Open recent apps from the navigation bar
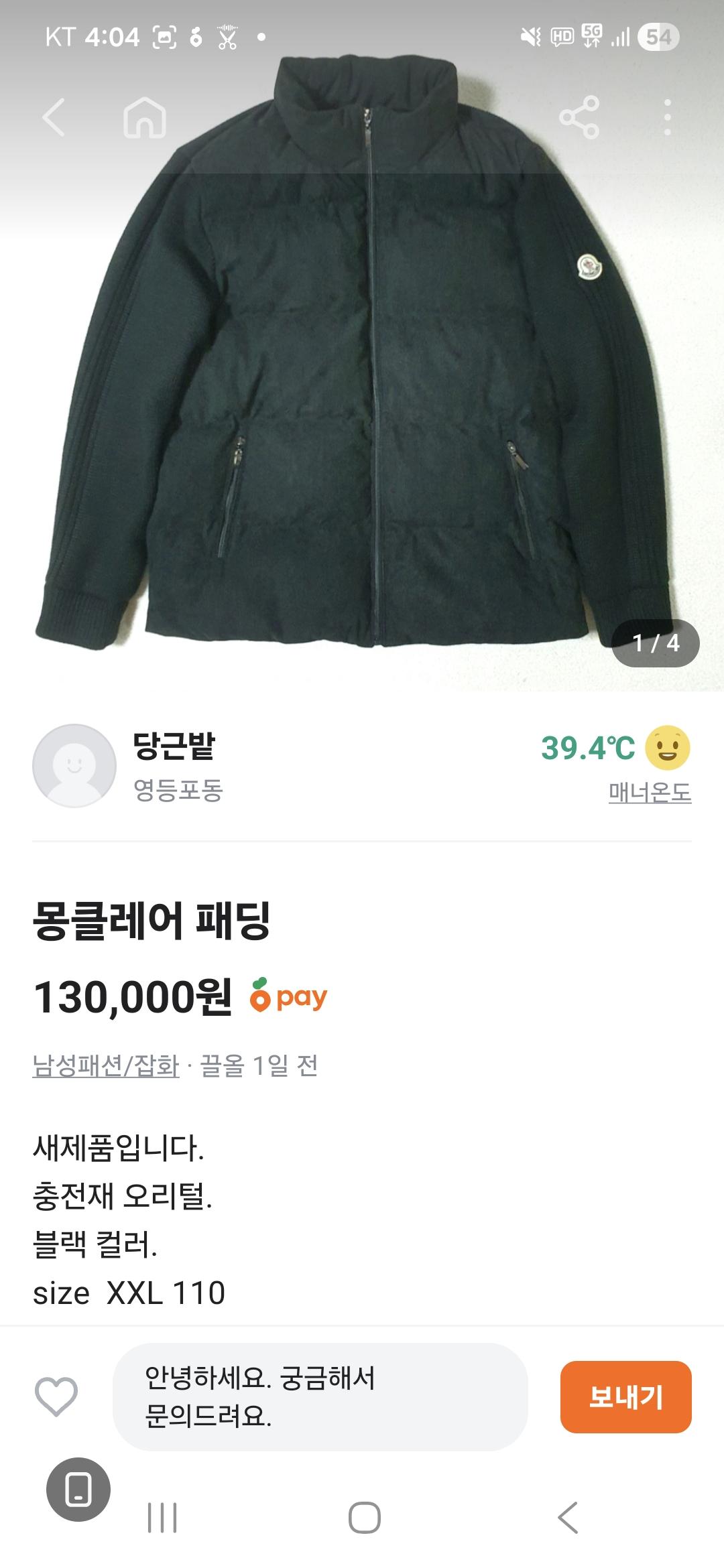 pos(162,1518)
